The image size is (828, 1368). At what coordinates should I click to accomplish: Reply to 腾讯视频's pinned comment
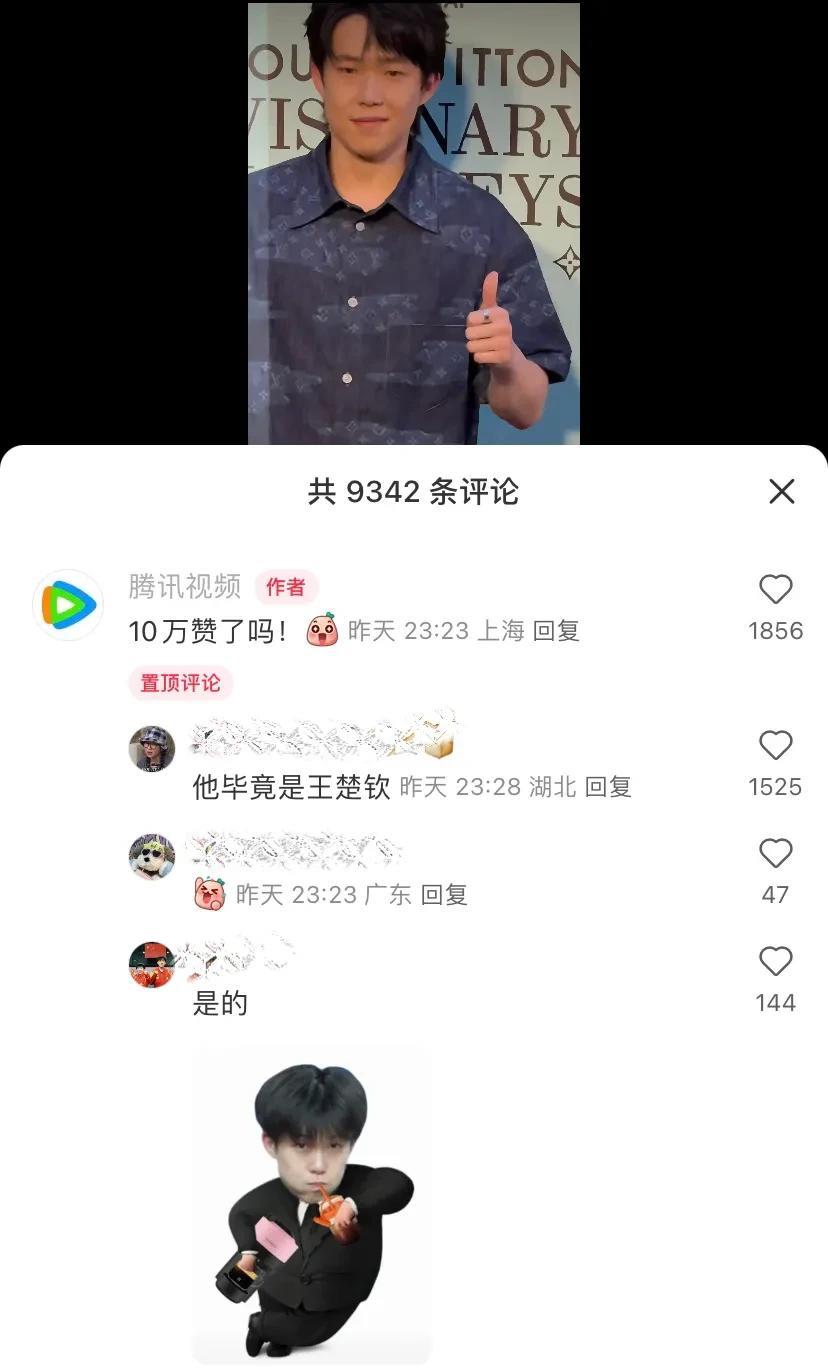point(556,631)
